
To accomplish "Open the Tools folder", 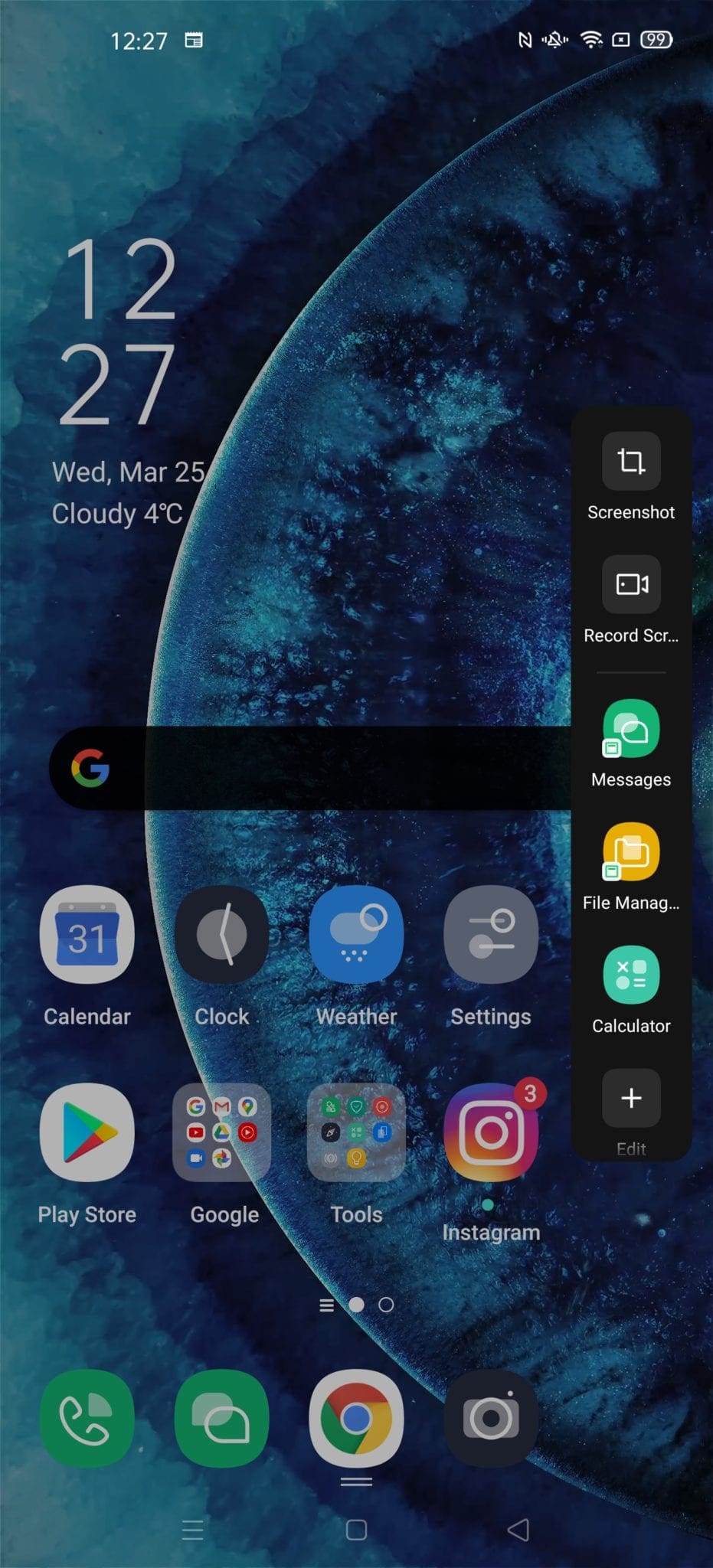I will 357,1132.
